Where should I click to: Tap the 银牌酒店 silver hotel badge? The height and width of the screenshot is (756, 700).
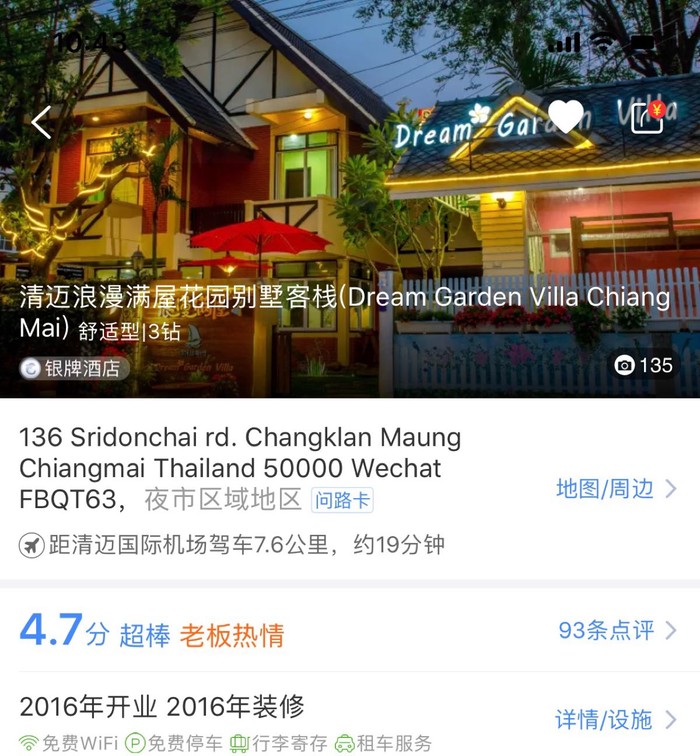tap(73, 367)
